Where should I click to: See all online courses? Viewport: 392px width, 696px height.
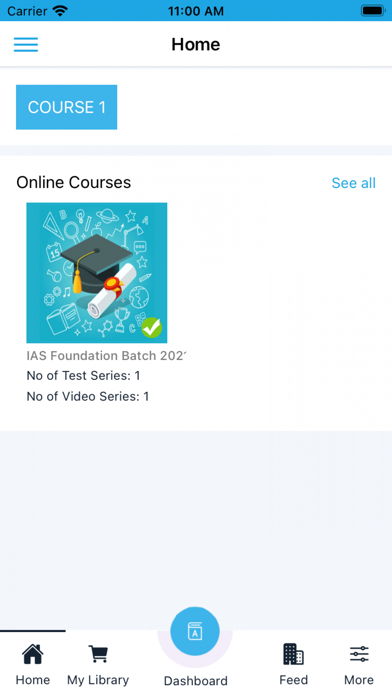[353, 183]
